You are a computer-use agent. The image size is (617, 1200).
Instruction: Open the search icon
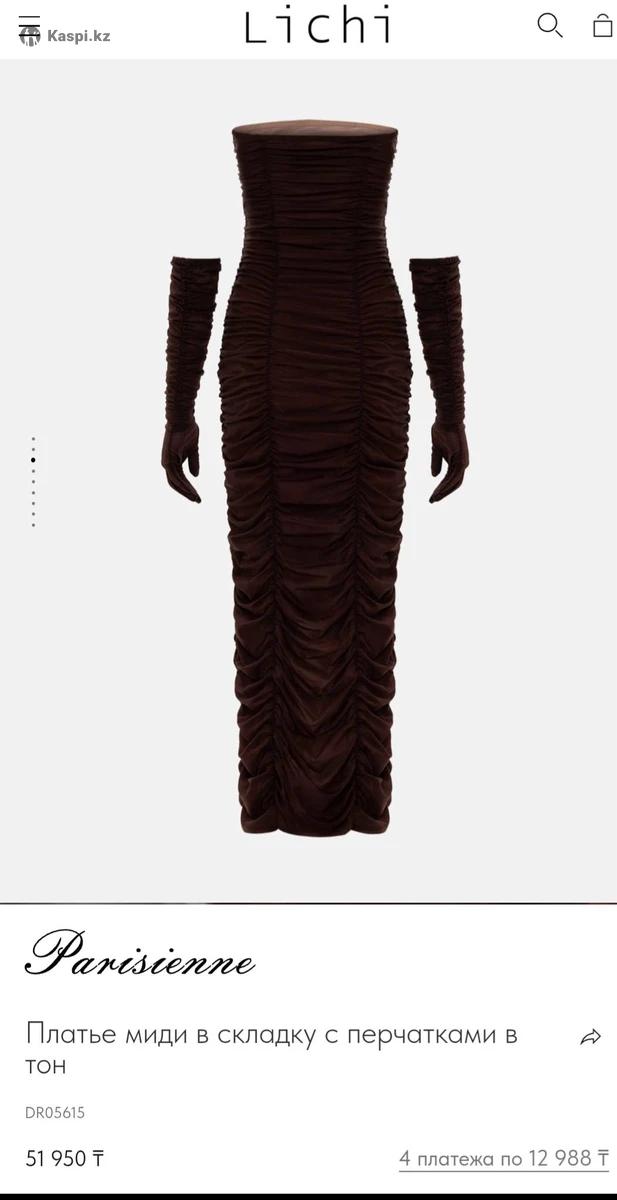point(550,25)
